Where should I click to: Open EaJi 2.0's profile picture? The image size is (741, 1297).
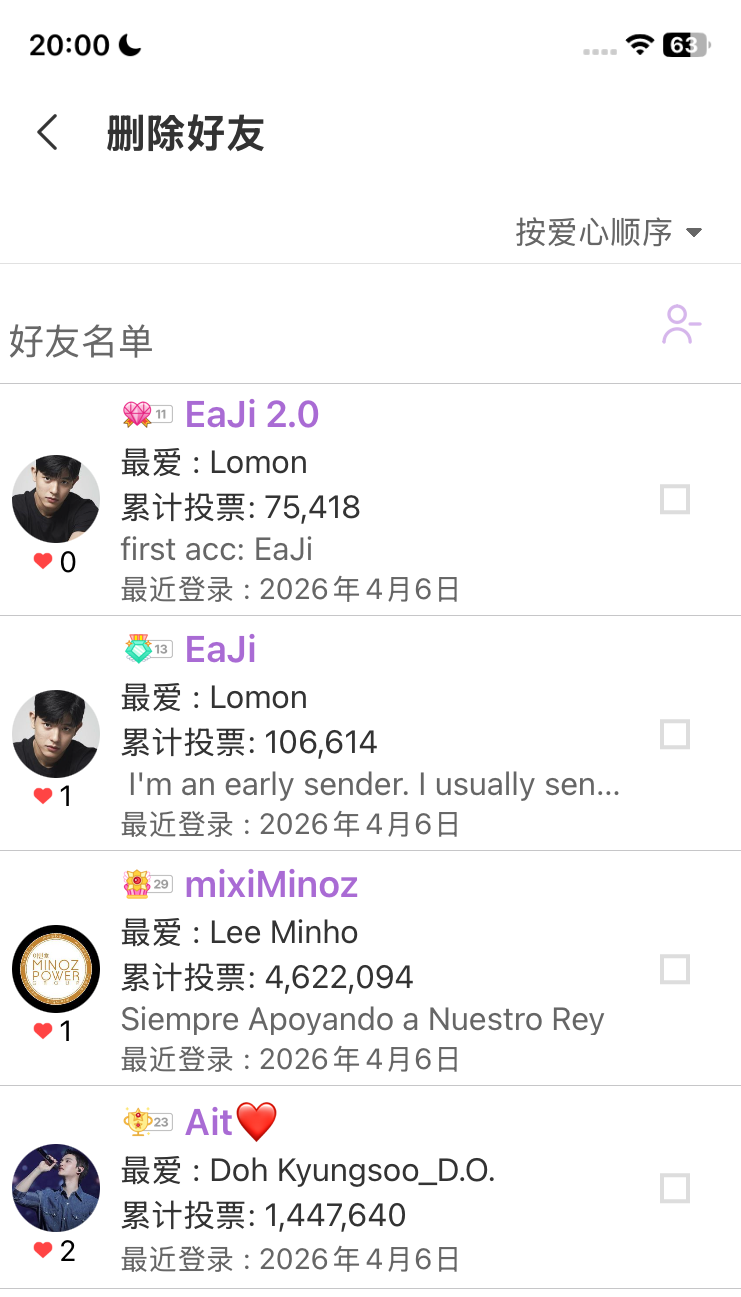click(56, 499)
